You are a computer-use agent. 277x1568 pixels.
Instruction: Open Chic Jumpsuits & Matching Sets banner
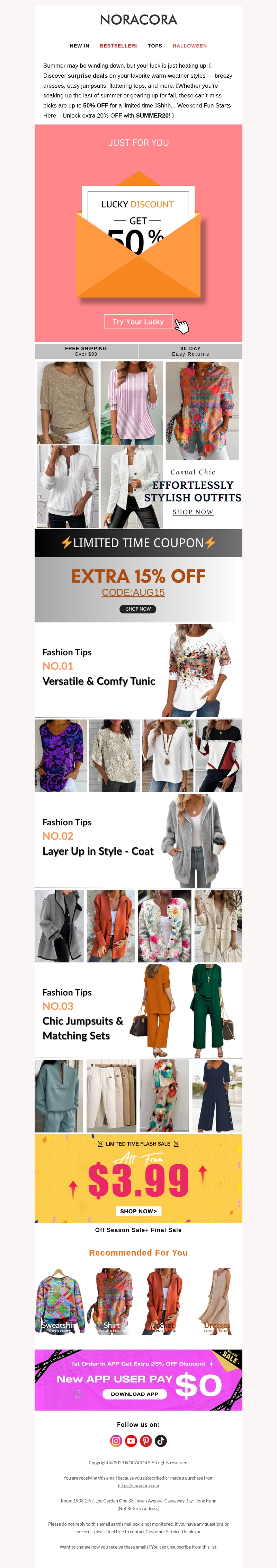pyautogui.click(x=138, y=1010)
